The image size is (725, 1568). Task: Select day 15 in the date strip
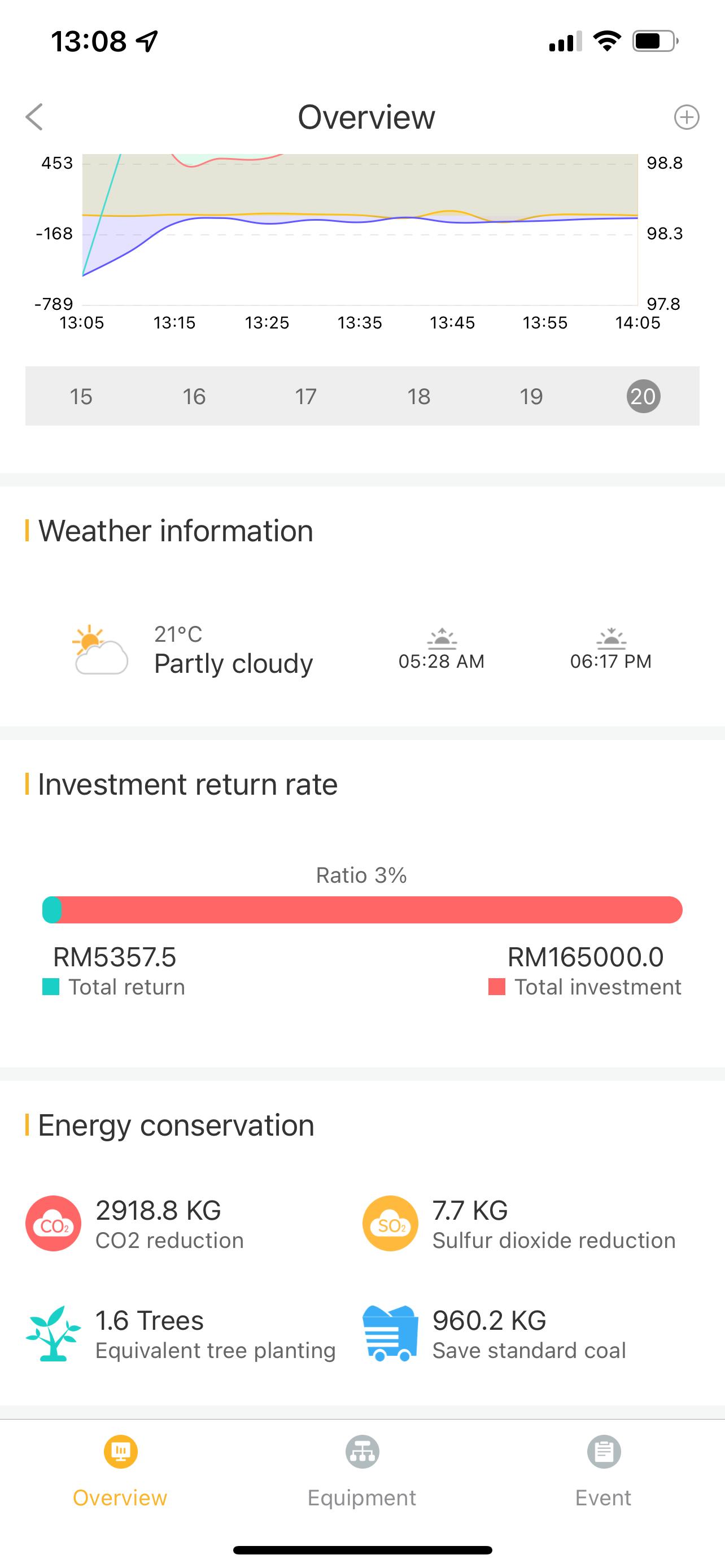[81, 396]
